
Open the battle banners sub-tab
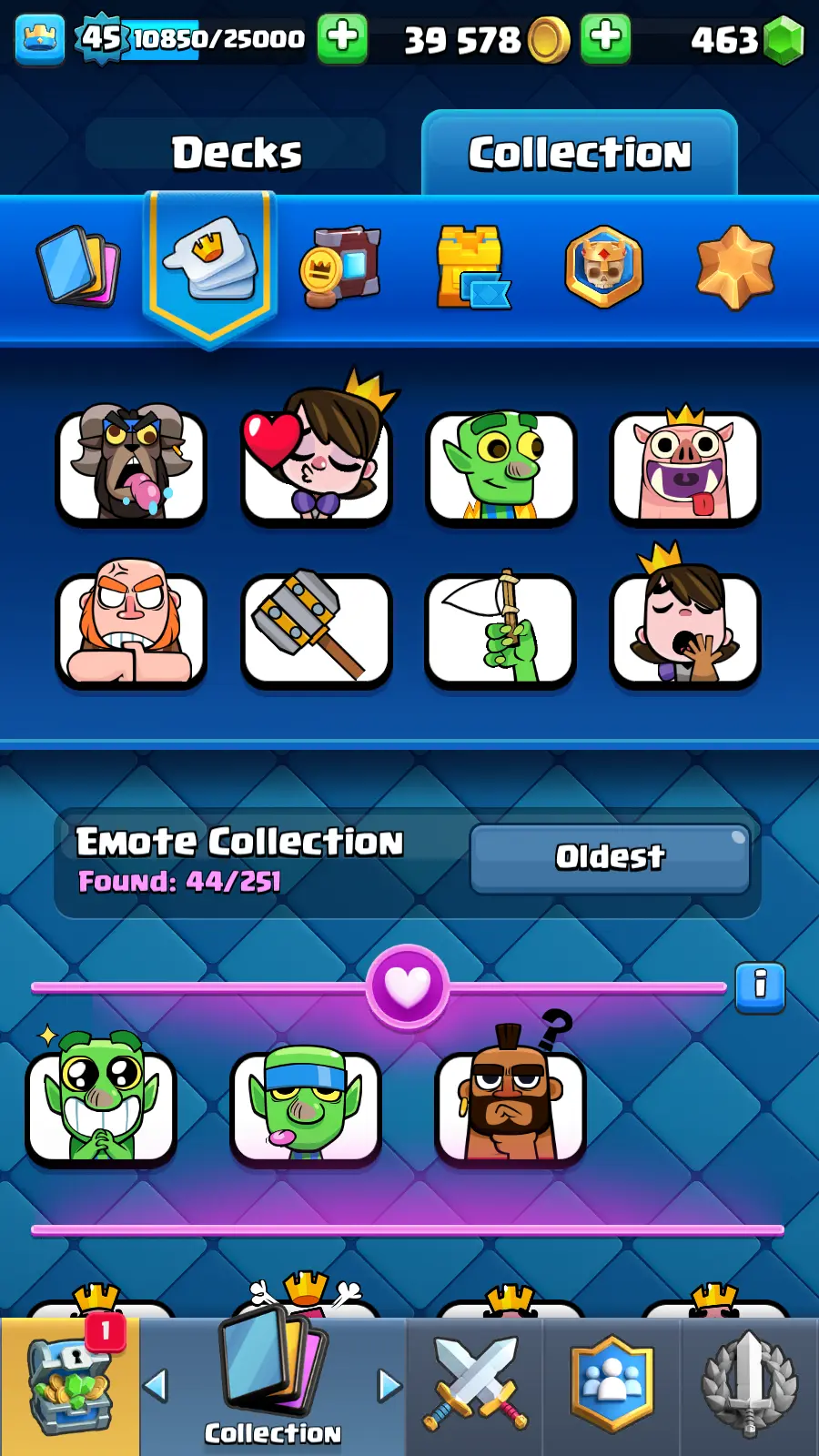(339, 268)
